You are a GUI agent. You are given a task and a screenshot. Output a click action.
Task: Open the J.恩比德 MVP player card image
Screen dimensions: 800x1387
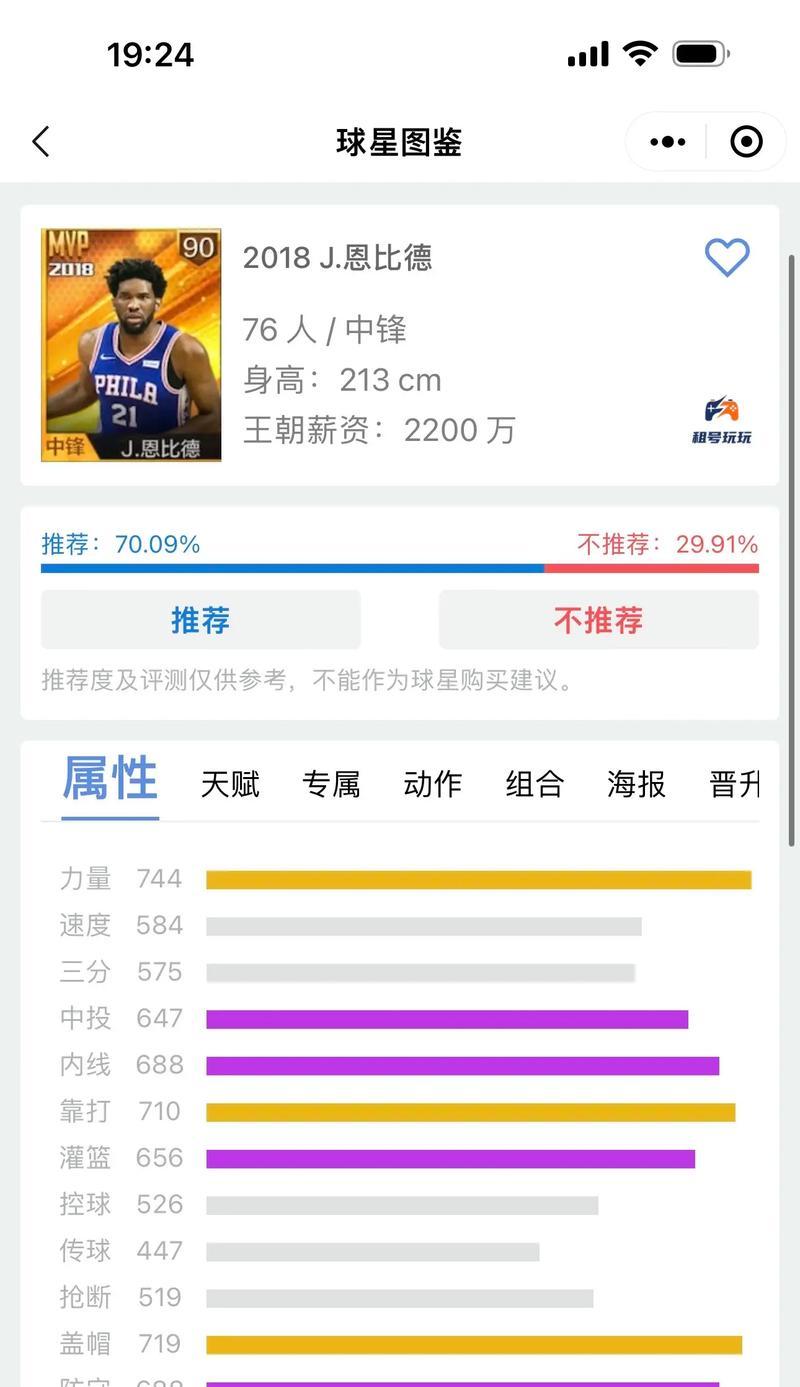pyautogui.click(x=131, y=345)
